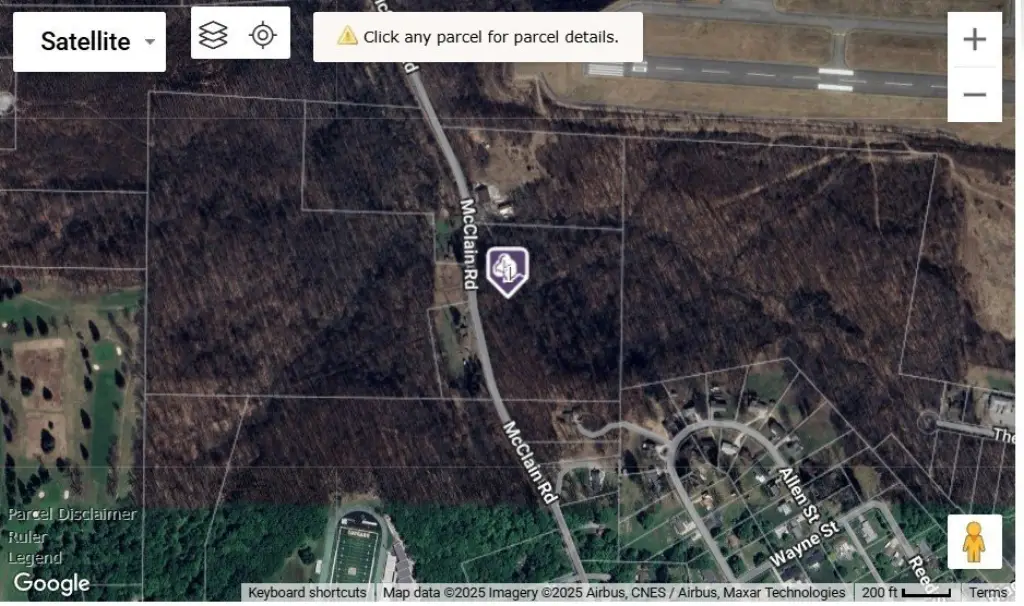Center map on my location

click(262, 35)
